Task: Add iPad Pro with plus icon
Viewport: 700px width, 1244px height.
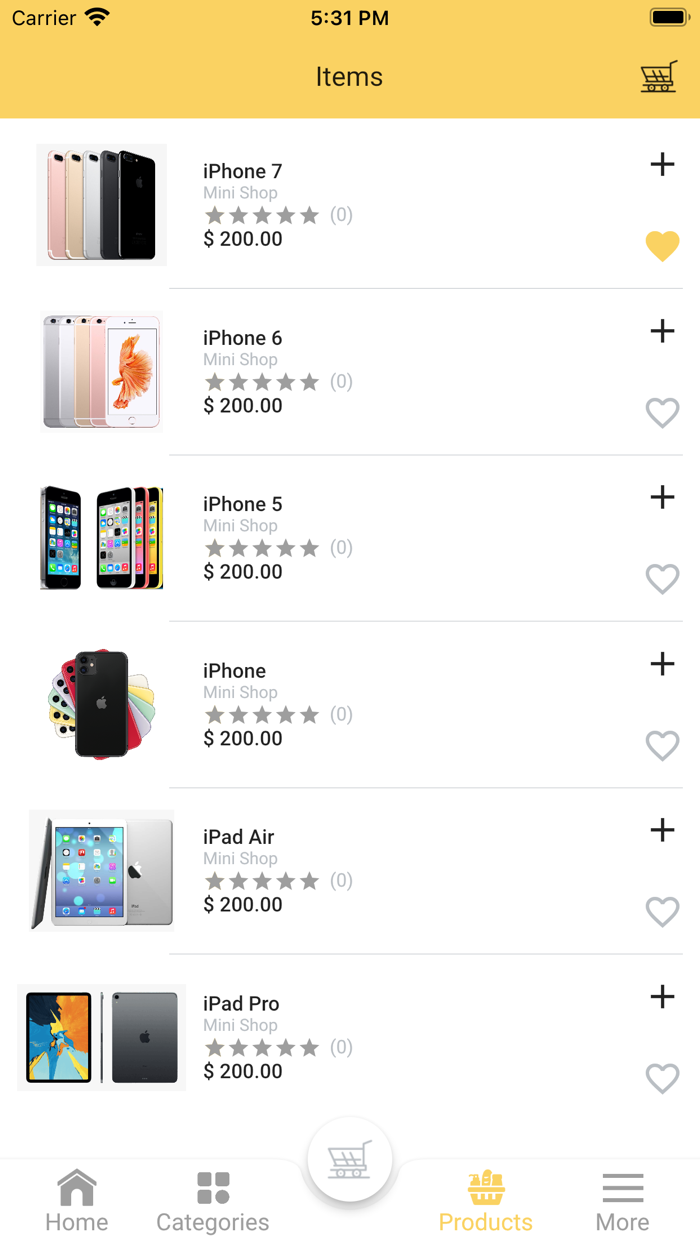Action: coord(662,996)
